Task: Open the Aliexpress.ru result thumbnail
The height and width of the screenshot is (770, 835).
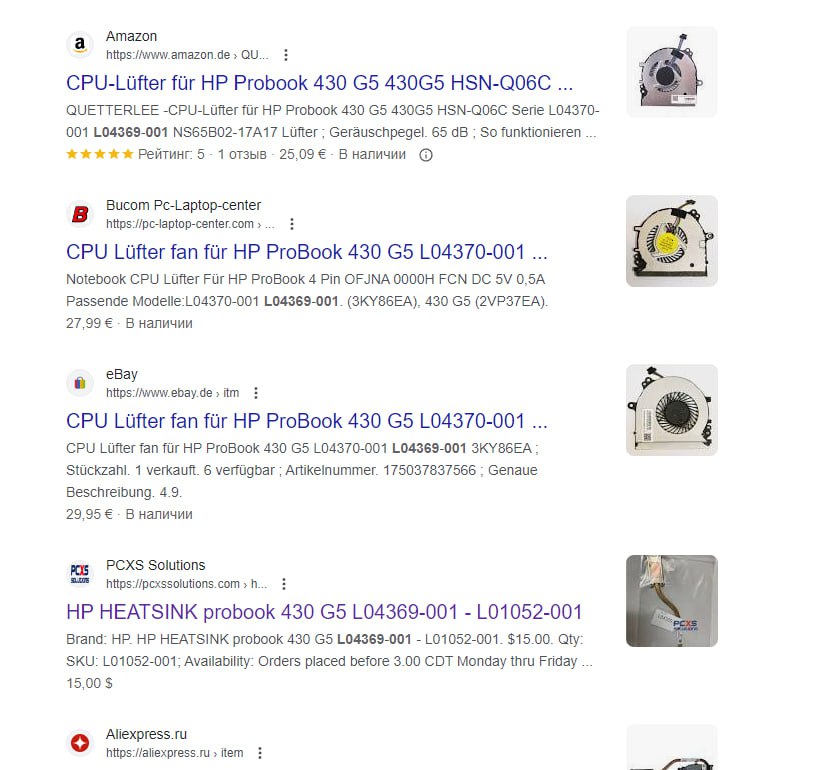Action: pos(671,749)
